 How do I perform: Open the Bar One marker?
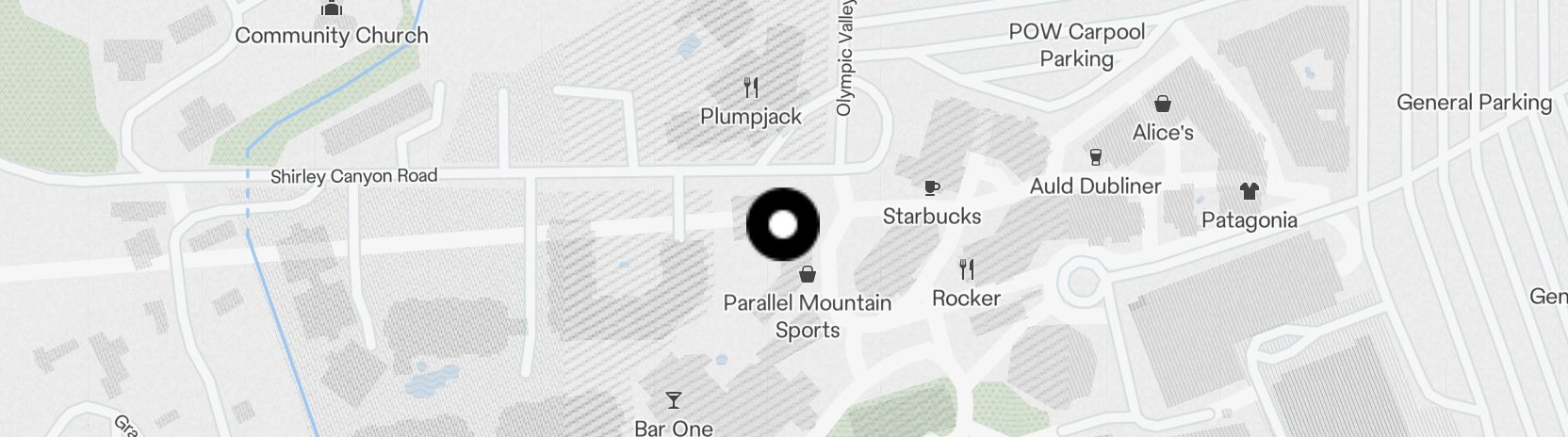point(673,401)
